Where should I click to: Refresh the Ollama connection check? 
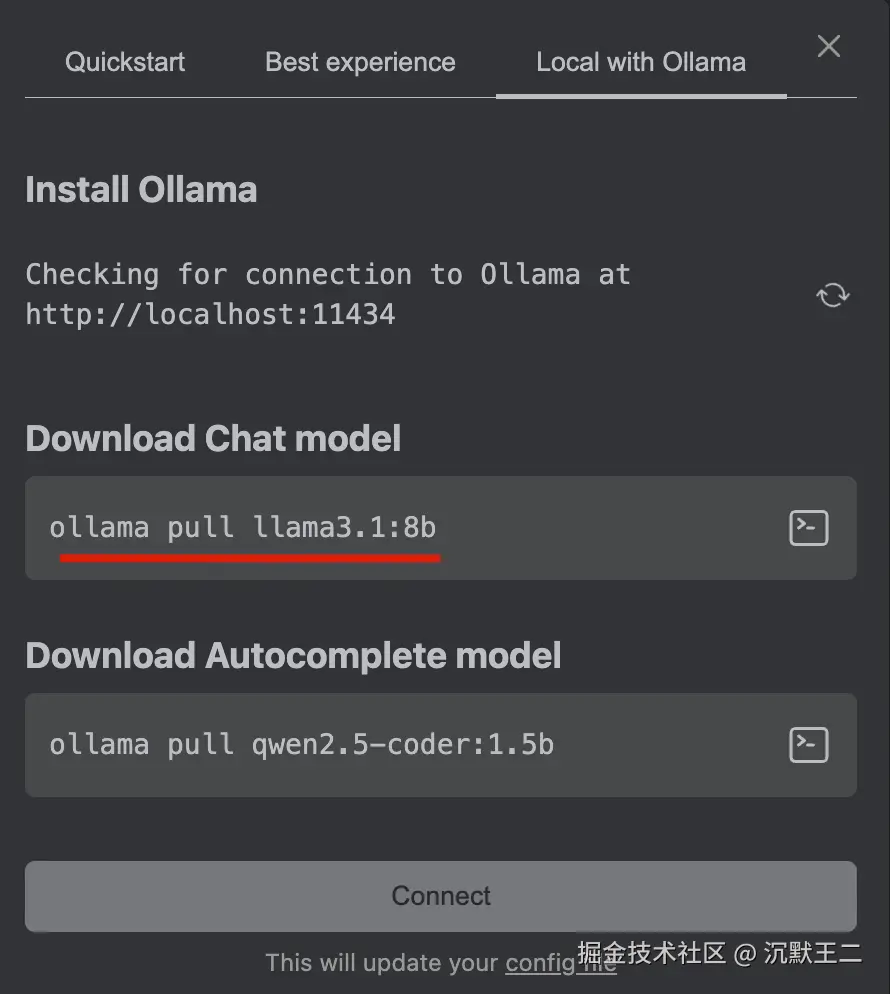832,295
